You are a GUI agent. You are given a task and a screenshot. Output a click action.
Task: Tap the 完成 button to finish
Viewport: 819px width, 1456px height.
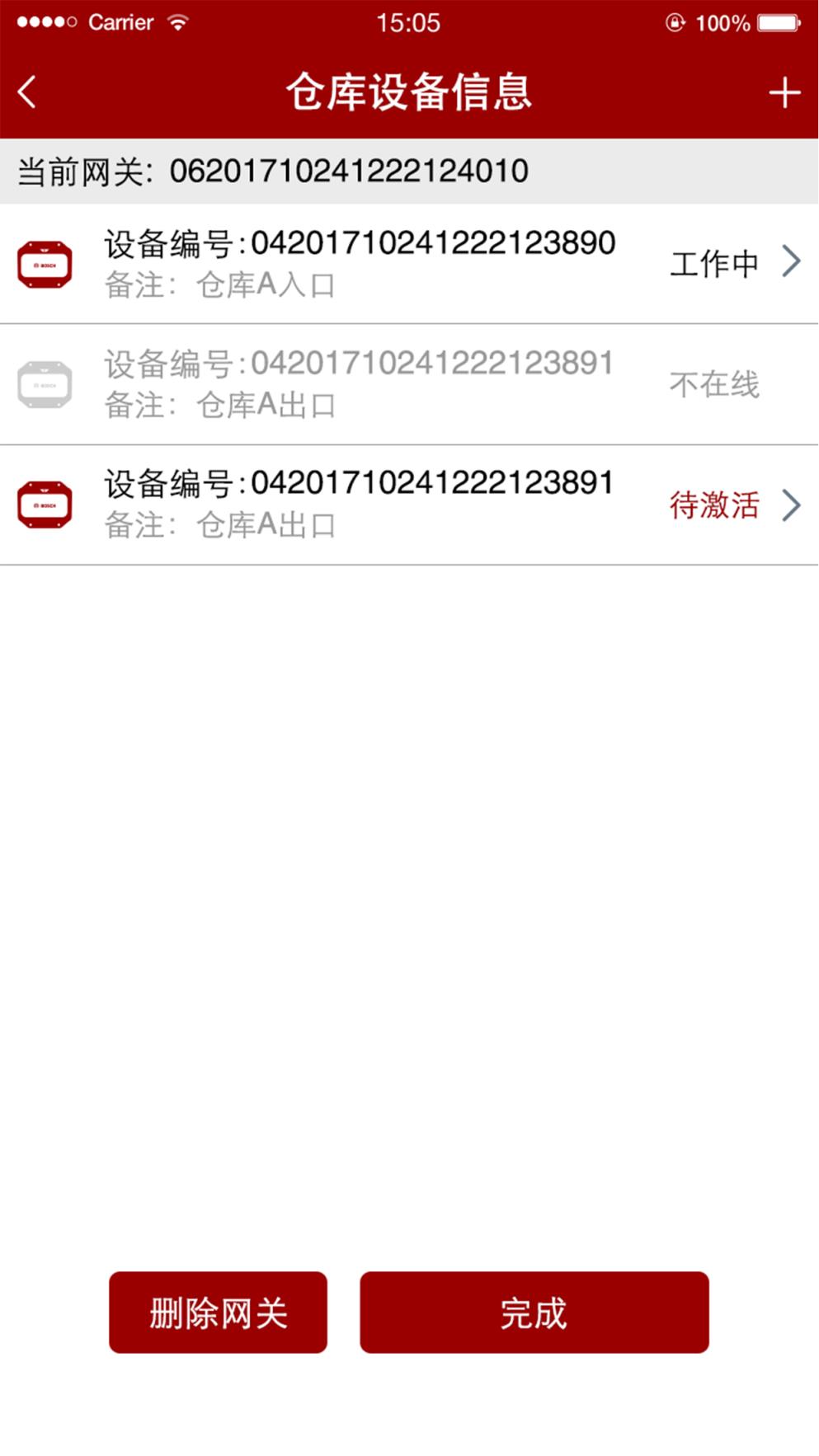click(534, 1313)
